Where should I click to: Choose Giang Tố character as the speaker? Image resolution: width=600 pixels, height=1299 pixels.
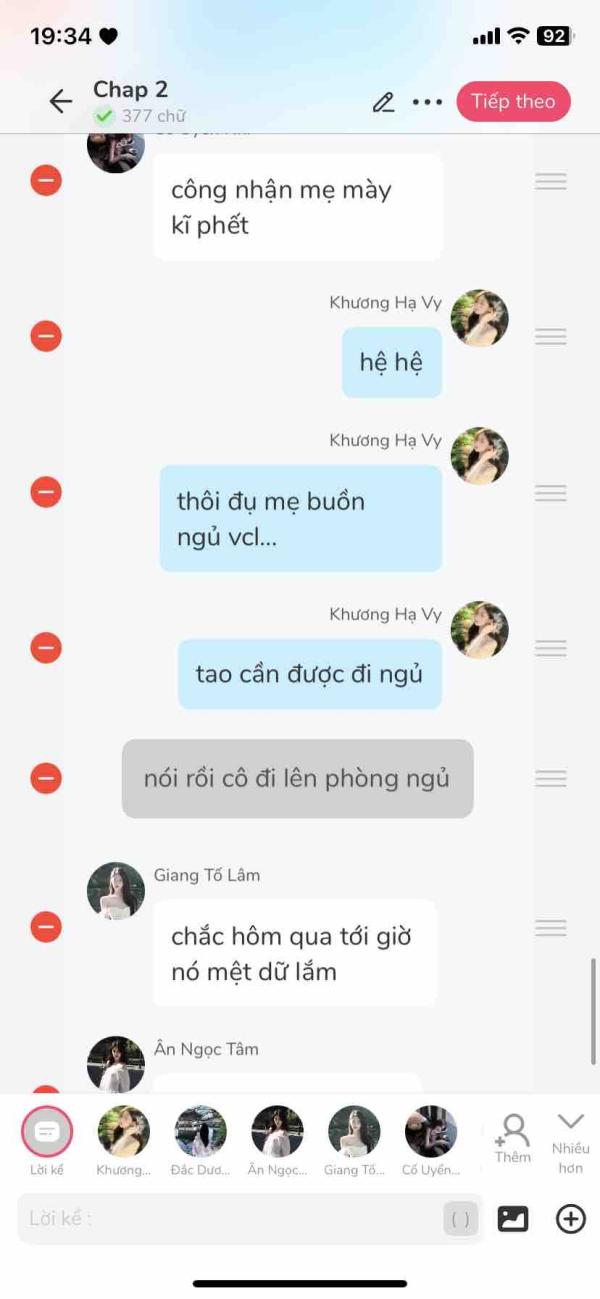354,1132
